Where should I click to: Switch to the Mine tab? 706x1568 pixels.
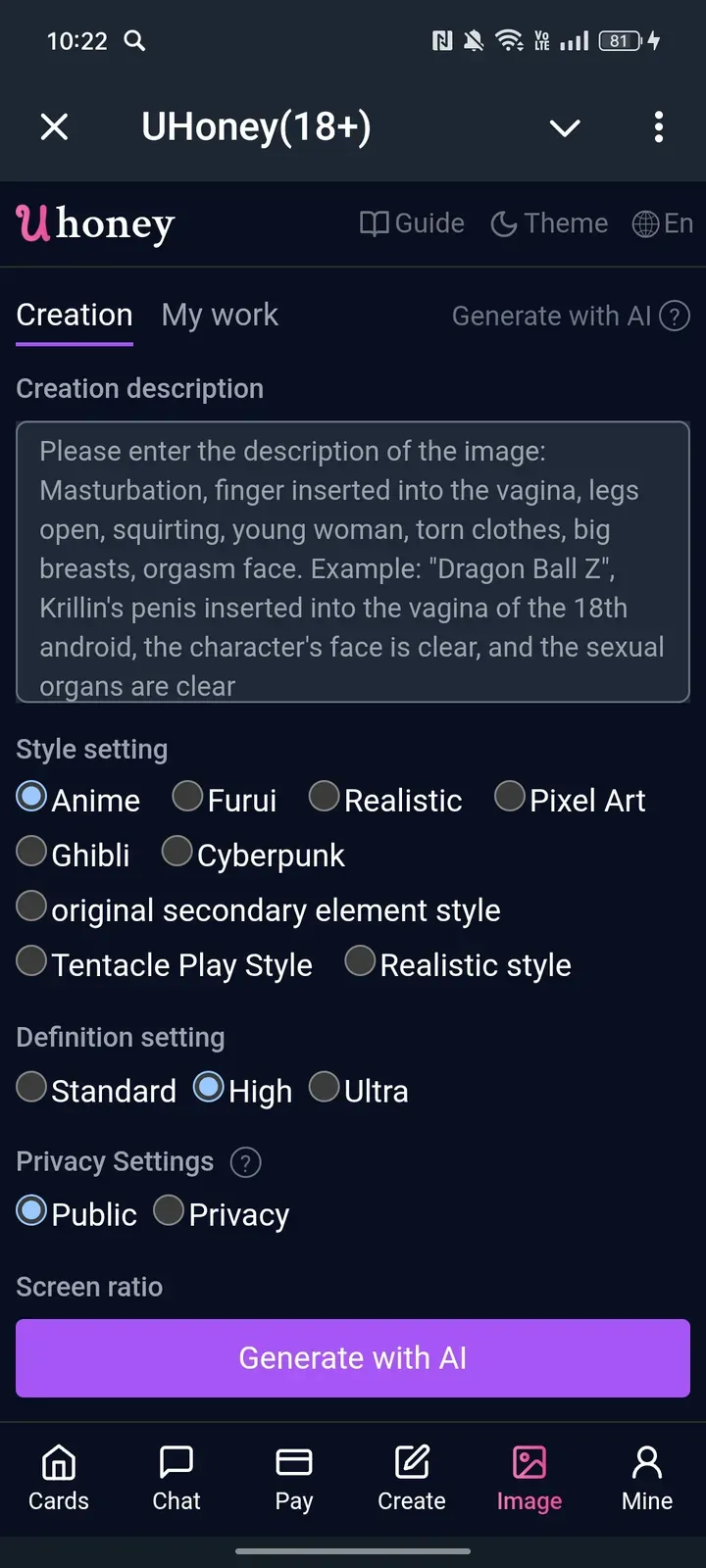pyautogui.click(x=647, y=1478)
